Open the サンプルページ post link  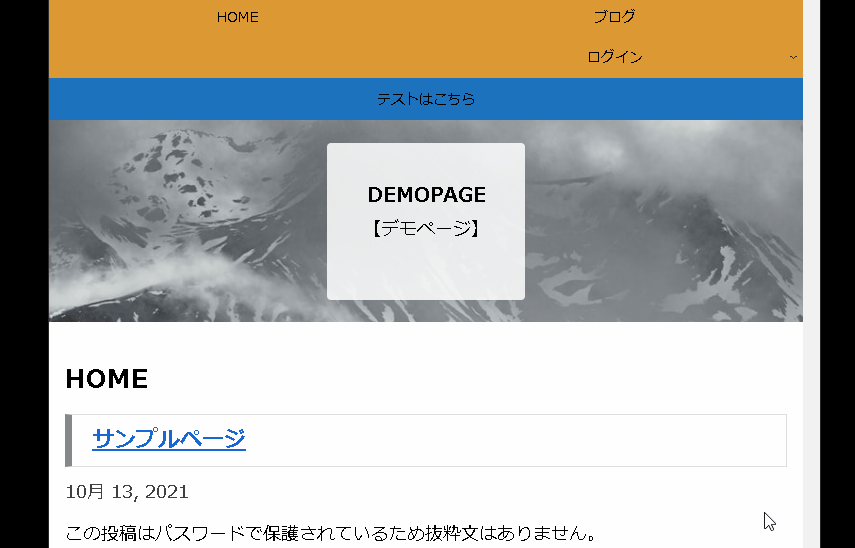coord(169,438)
